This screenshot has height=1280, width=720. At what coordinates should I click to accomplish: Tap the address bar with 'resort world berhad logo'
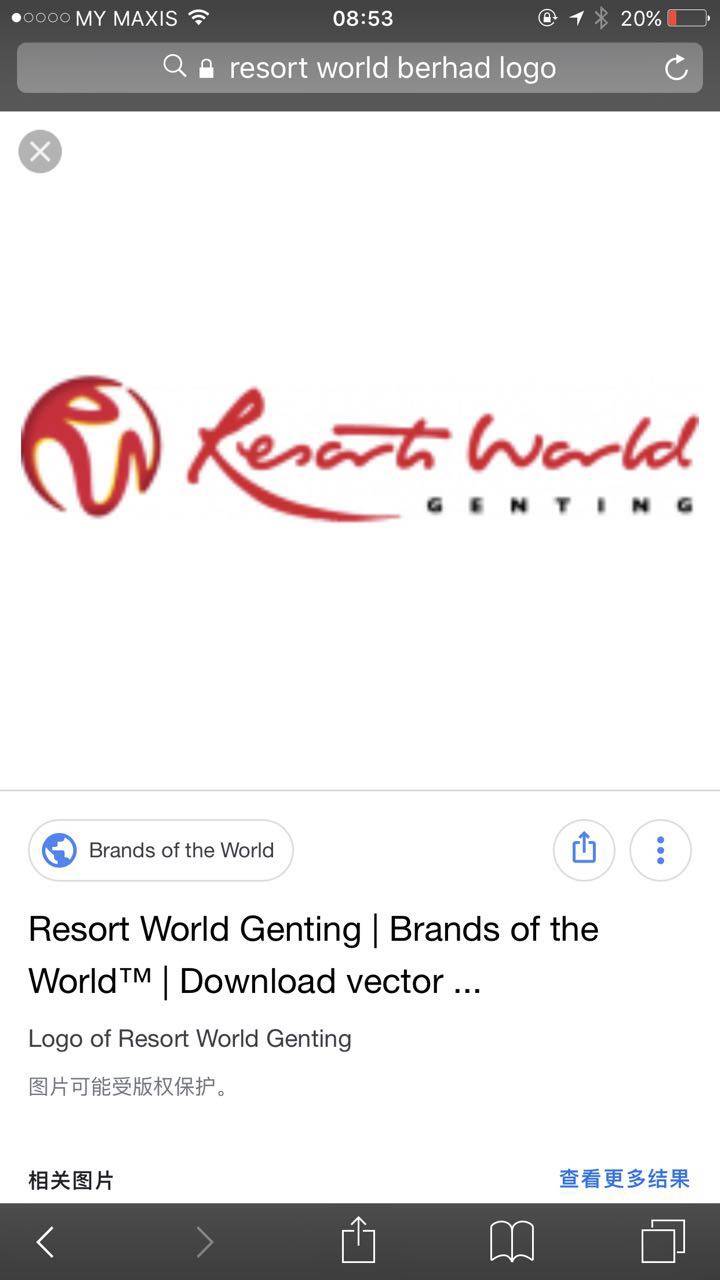pyautogui.click(x=360, y=68)
